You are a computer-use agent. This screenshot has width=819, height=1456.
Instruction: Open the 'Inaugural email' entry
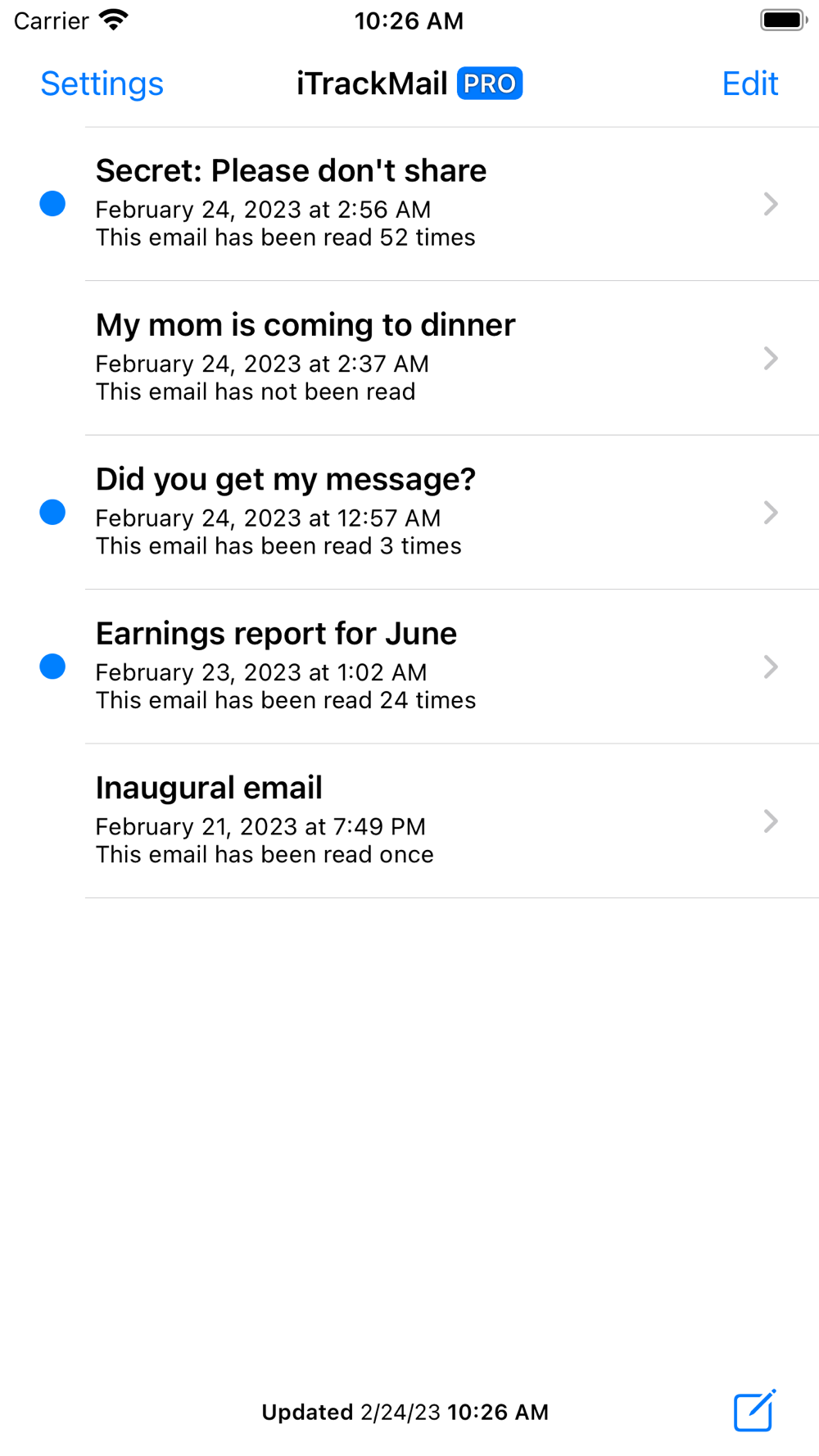click(x=409, y=821)
